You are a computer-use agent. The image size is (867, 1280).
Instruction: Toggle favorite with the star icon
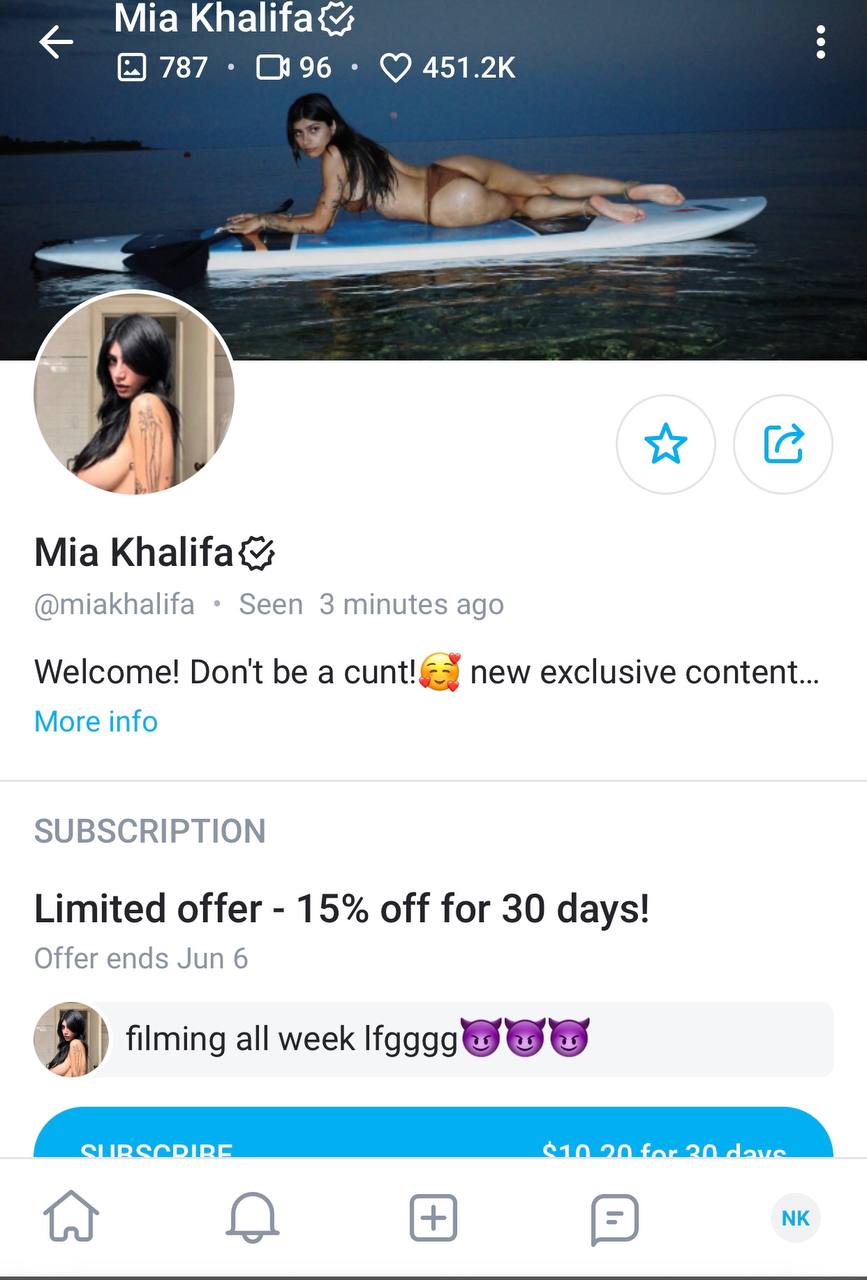[666, 444]
